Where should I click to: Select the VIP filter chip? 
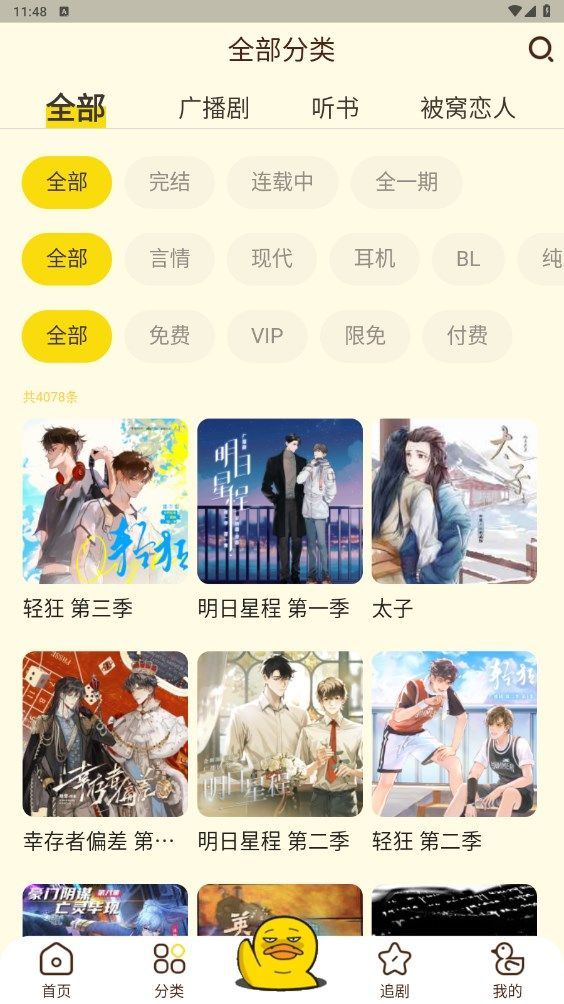pos(267,336)
